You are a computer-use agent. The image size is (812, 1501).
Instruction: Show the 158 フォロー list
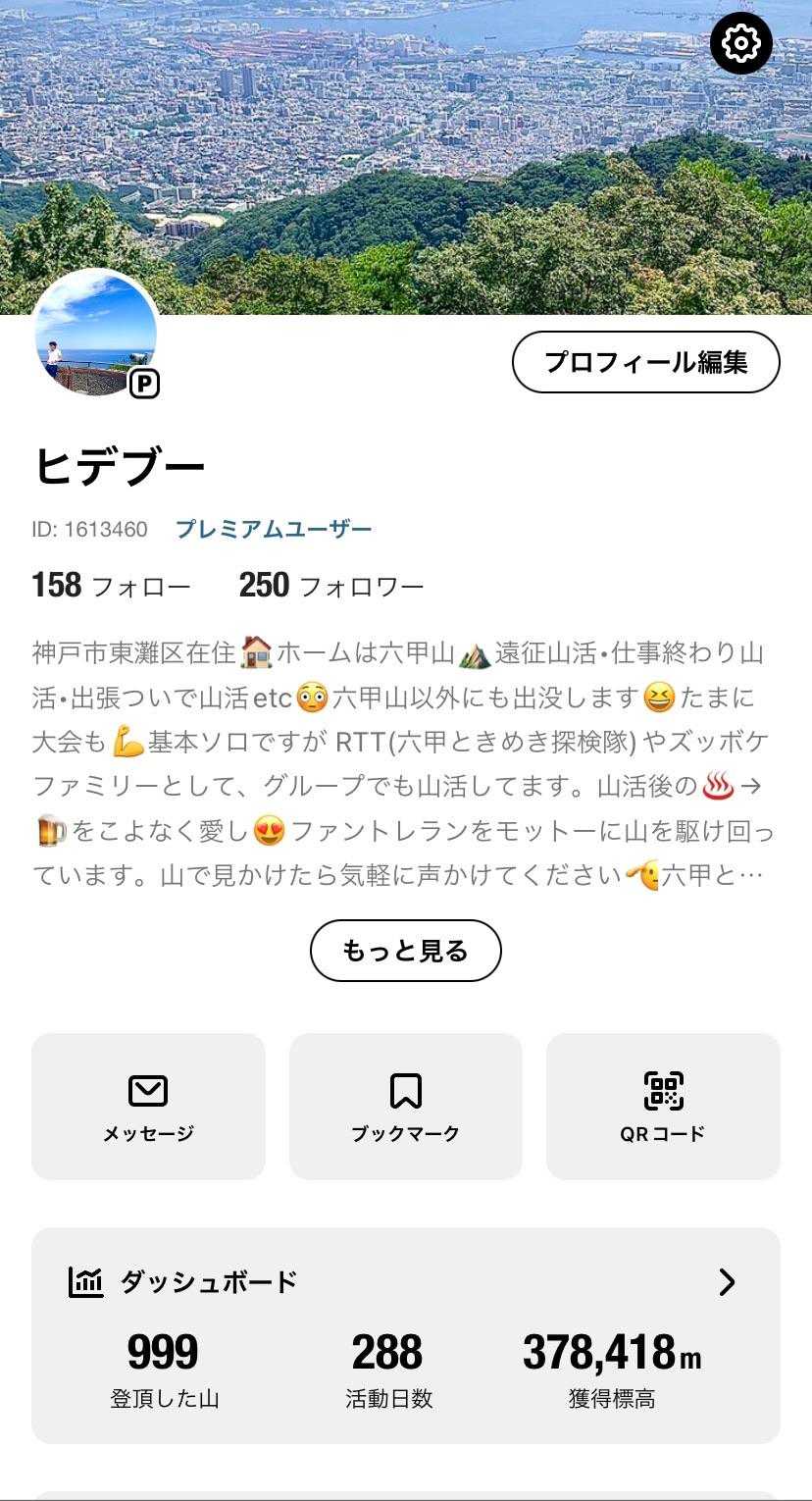[x=111, y=586]
